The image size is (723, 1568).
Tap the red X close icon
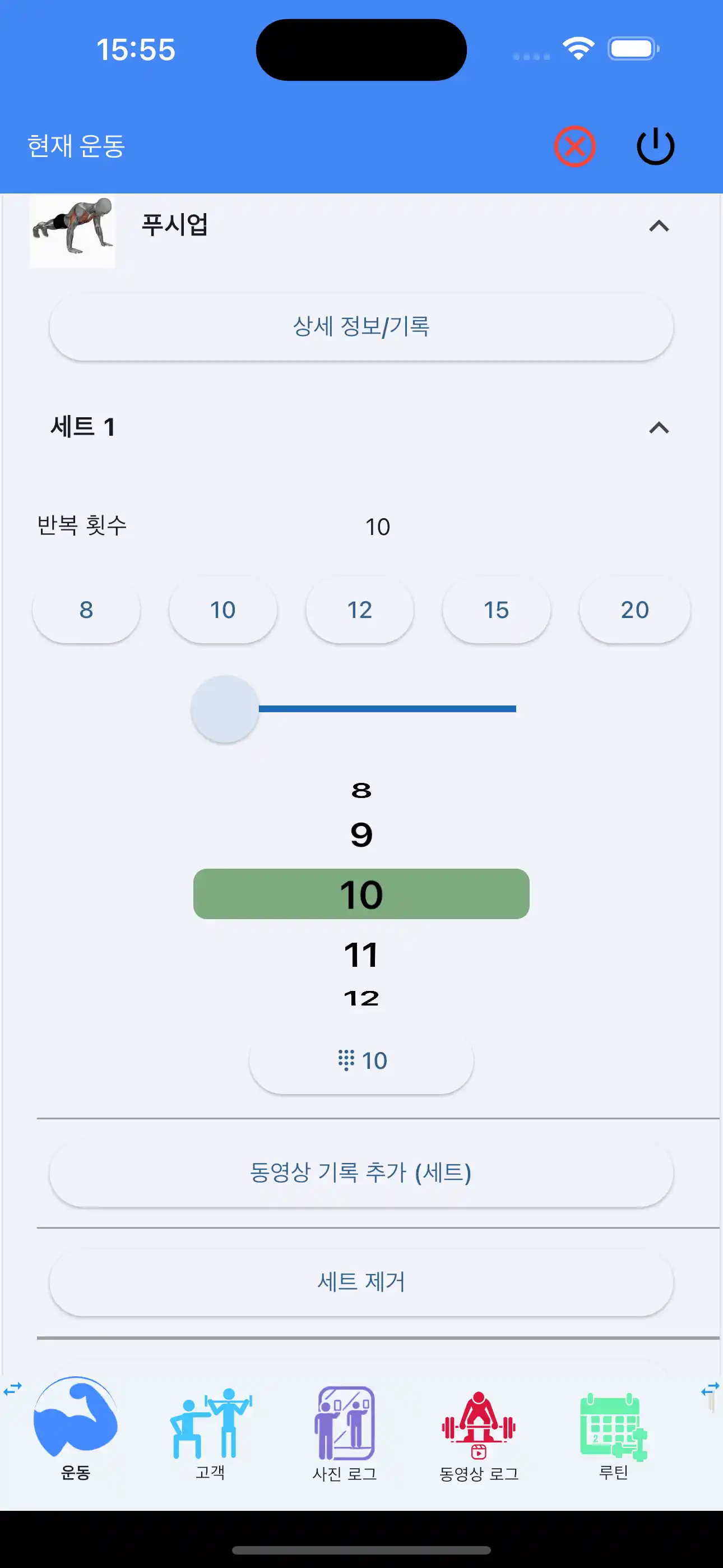[x=574, y=145]
